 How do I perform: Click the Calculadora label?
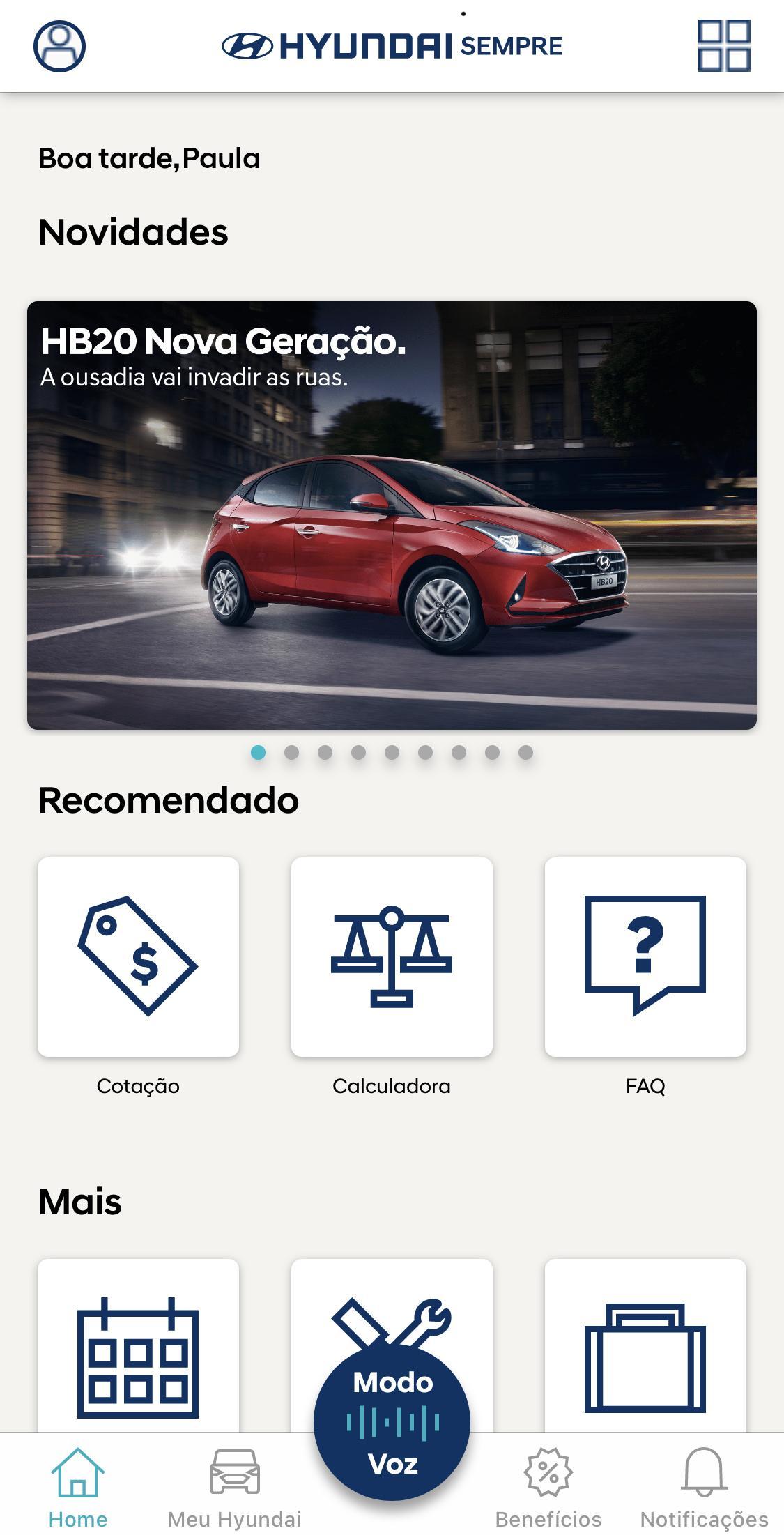pos(392,1085)
